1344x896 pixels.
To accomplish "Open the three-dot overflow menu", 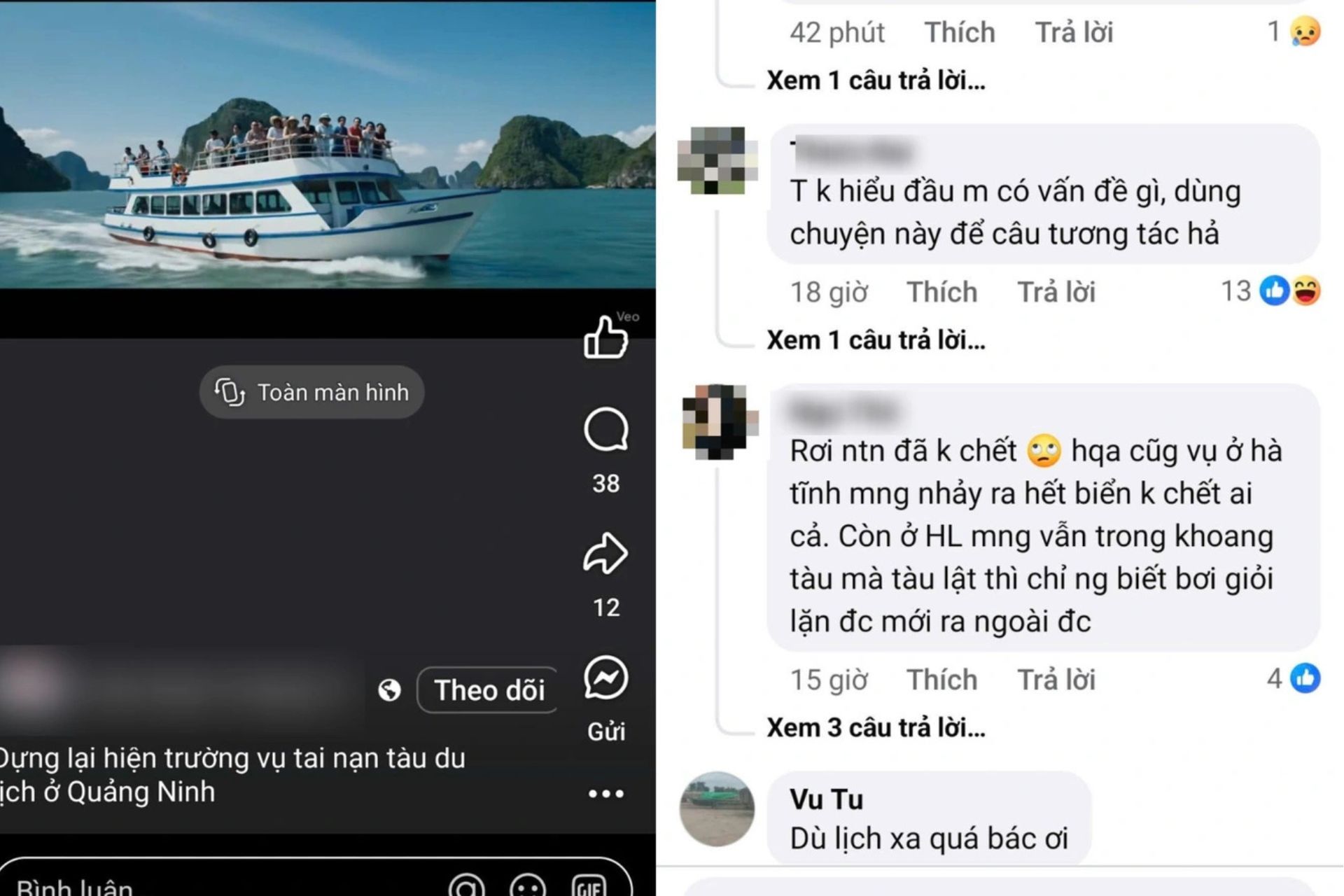I will 605,793.
